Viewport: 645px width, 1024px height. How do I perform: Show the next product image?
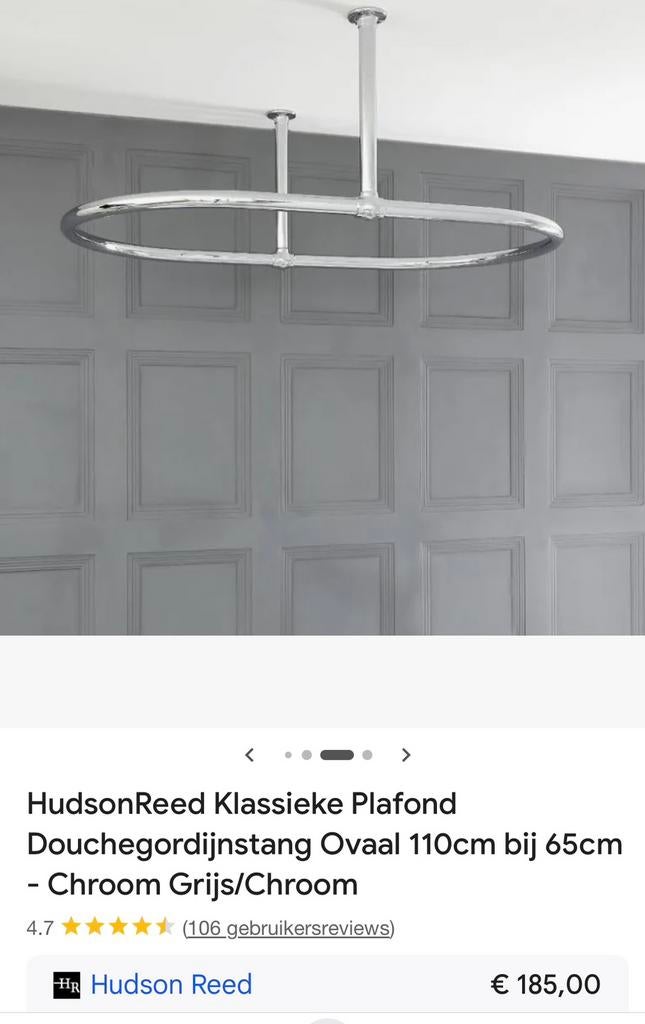(405, 755)
